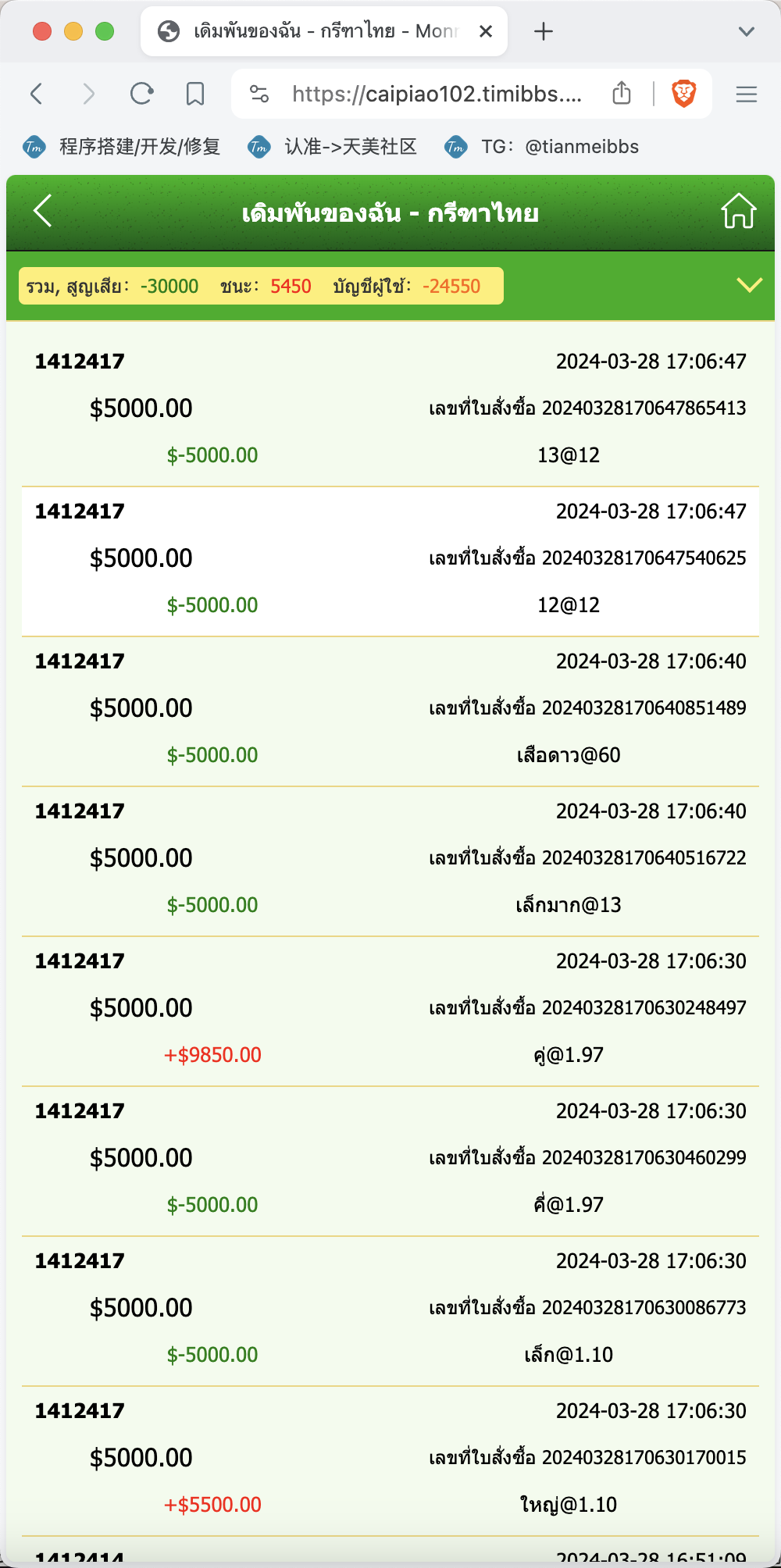
Task: Open the TG: @tianmeibbs bookmark
Action: 541,147
